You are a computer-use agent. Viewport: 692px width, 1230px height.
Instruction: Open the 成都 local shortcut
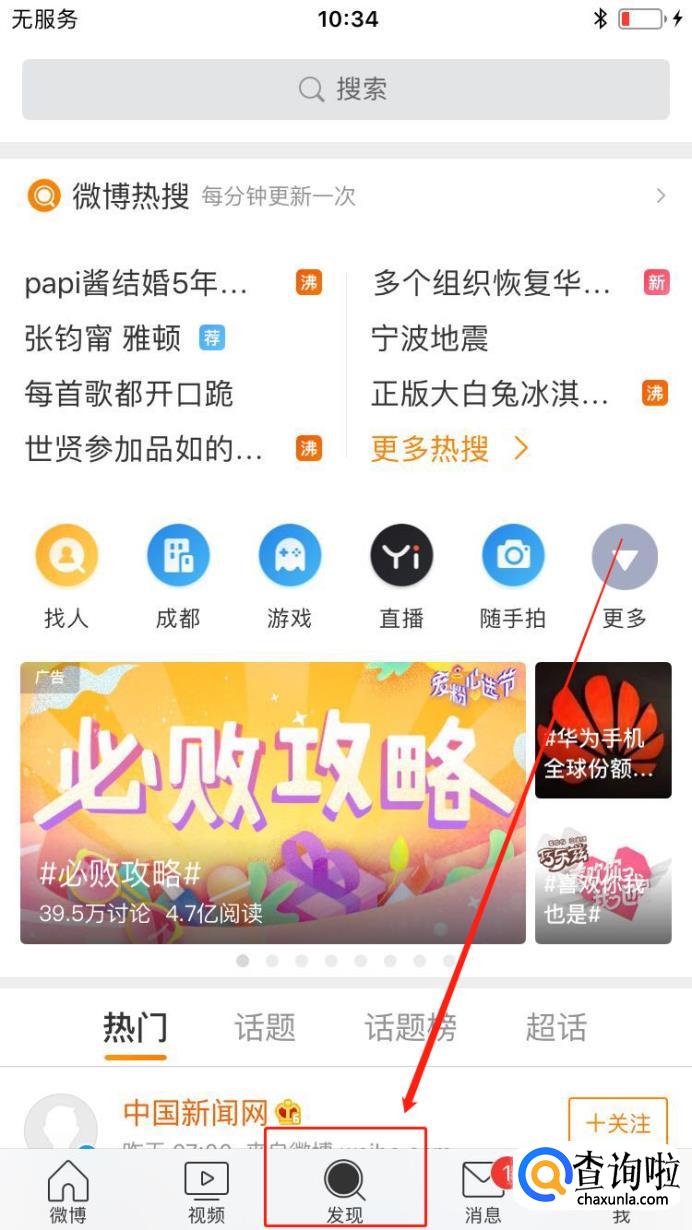[178, 576]
